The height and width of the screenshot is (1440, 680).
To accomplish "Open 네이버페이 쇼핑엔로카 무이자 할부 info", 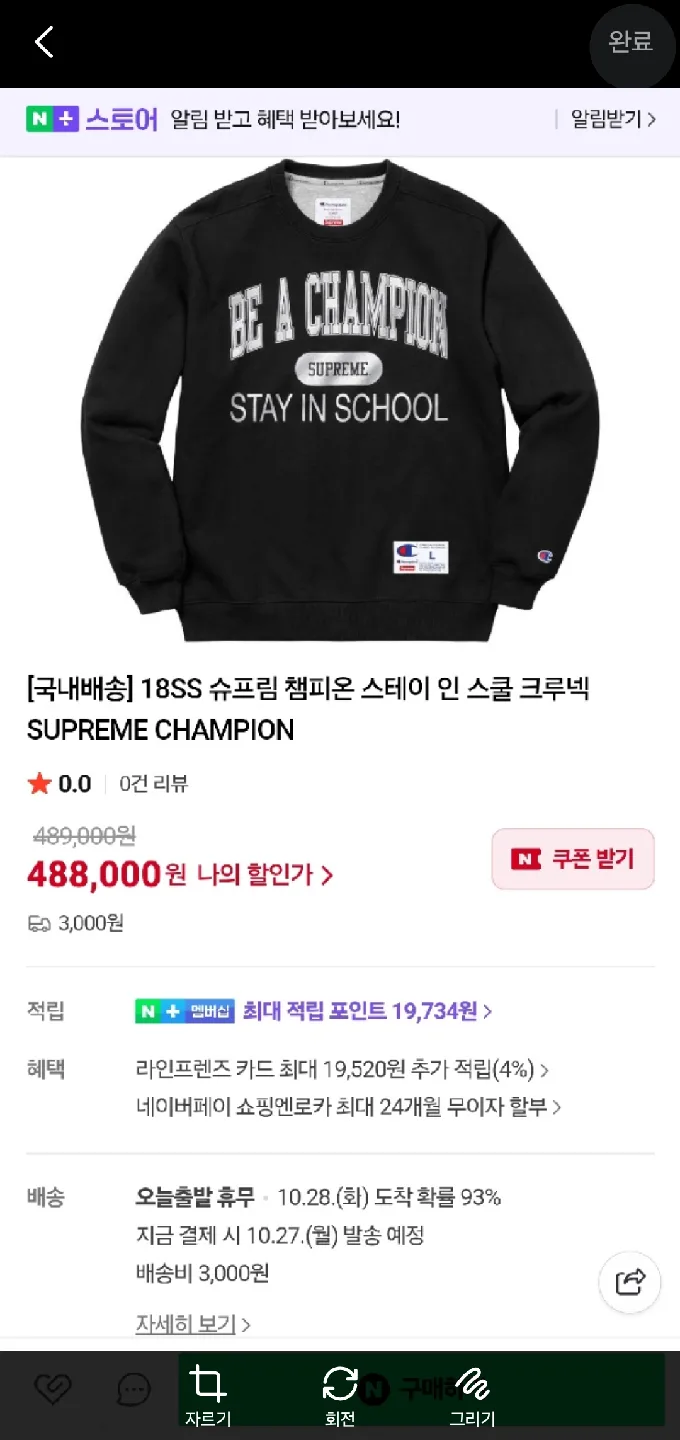I will tap(347, 1107).
